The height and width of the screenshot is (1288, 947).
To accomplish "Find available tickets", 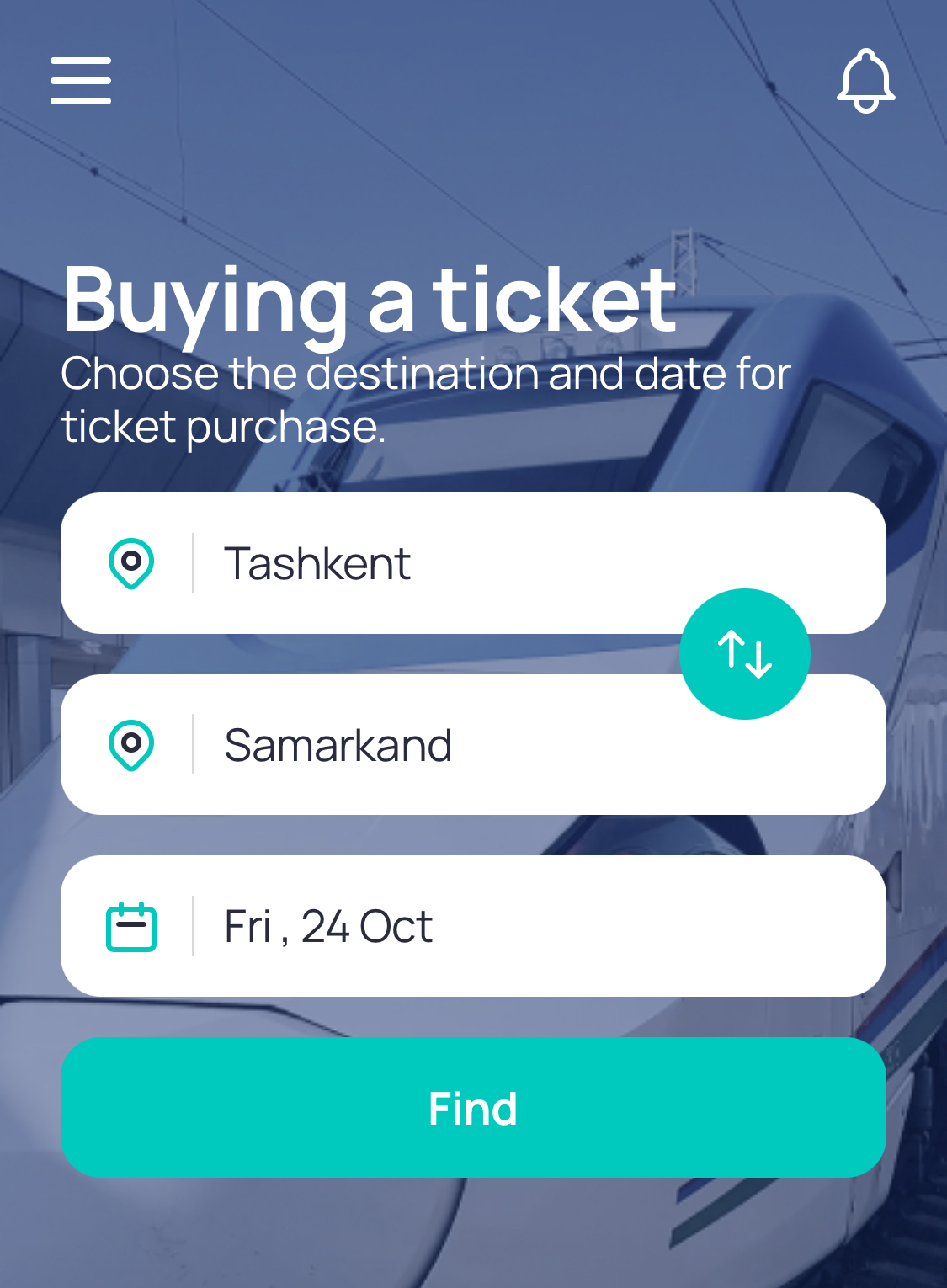I will click(x=473, y=1107).
